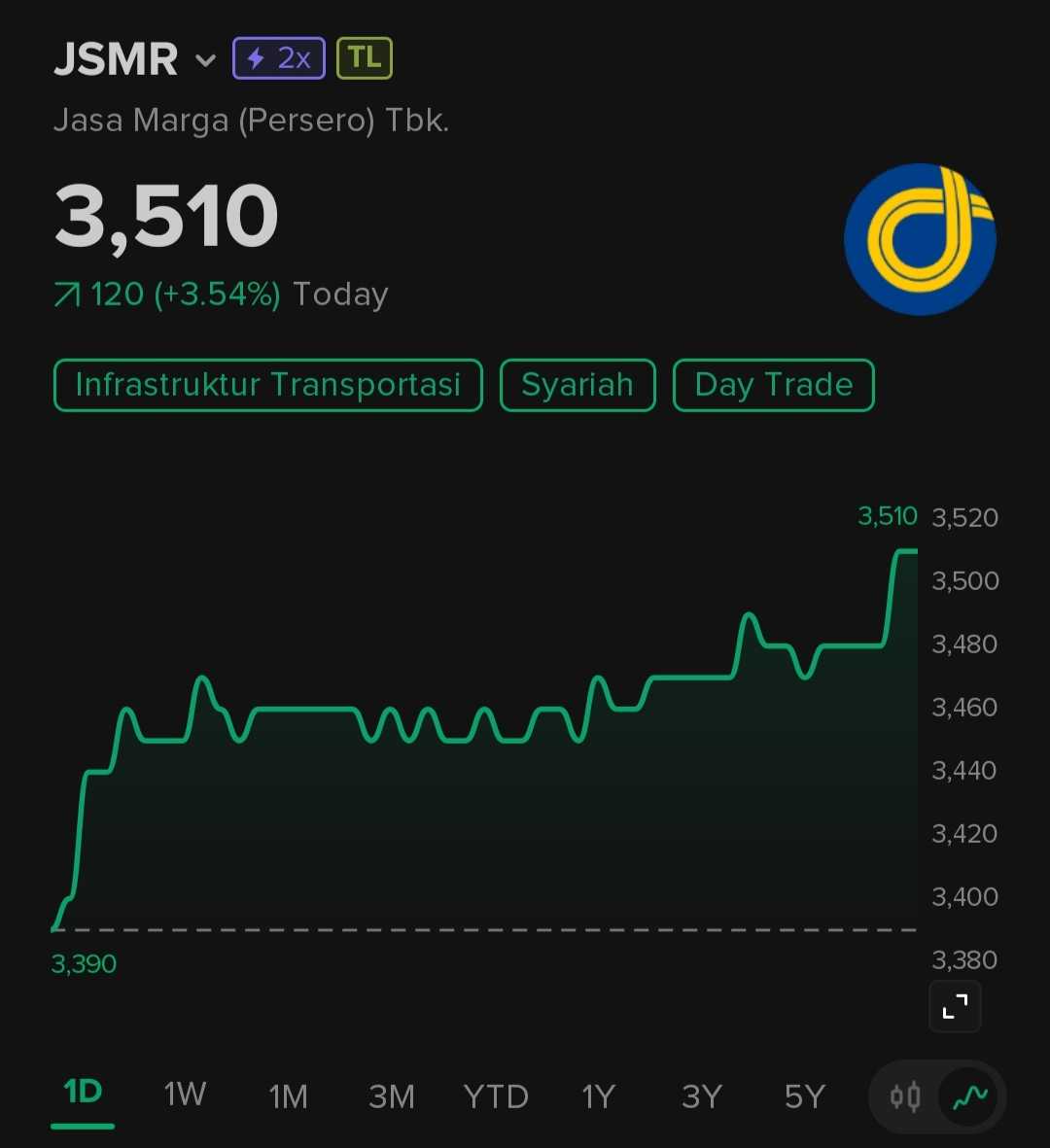This screenshot has height=1148, width=1050.
Task: Tap the Day Trade chip
Action: coord(774,385)
